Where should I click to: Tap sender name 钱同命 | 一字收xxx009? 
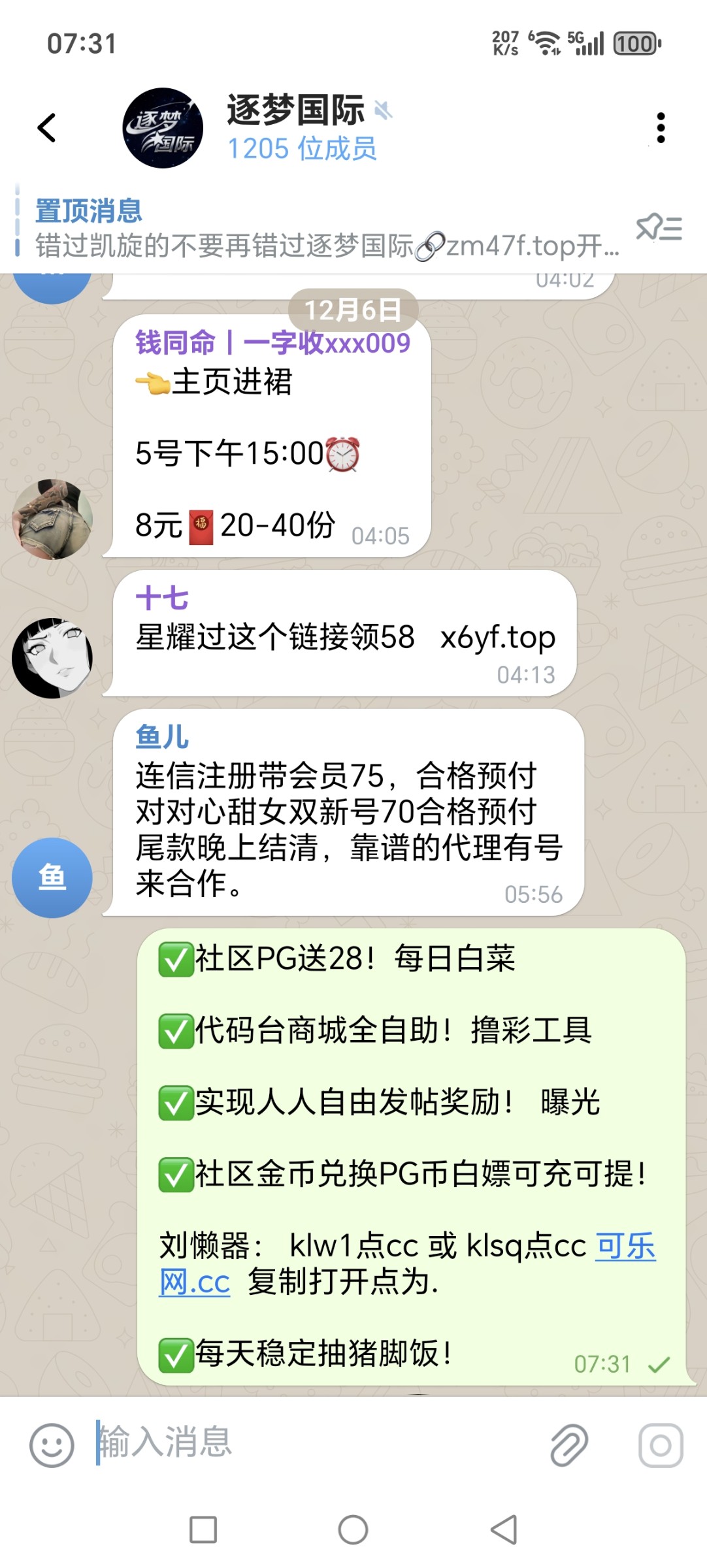pyautogui.click(x=272, y=343)
